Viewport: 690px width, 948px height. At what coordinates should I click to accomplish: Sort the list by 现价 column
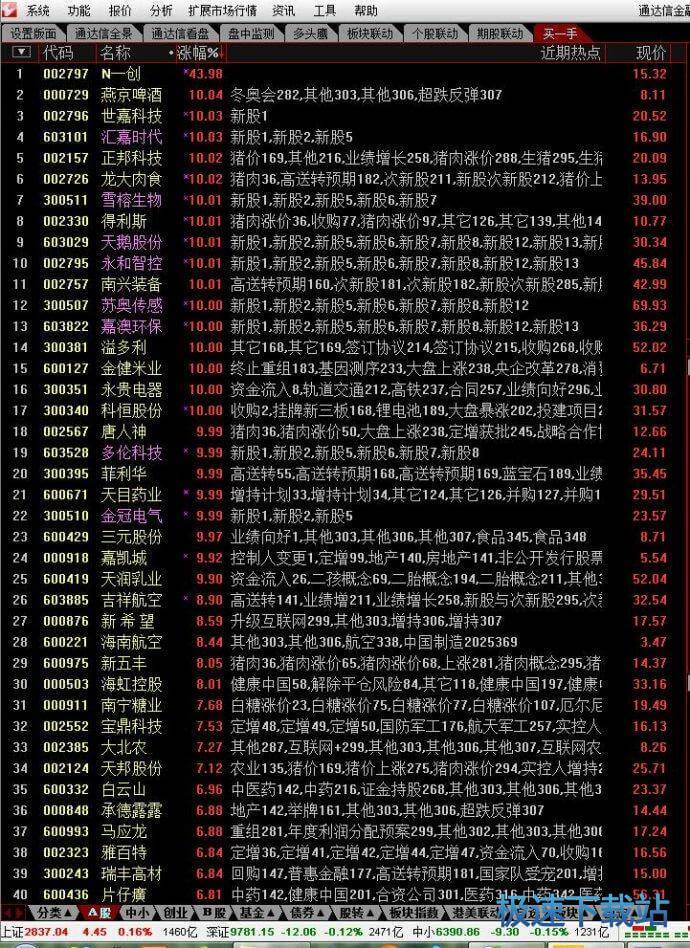pos(651,52)
